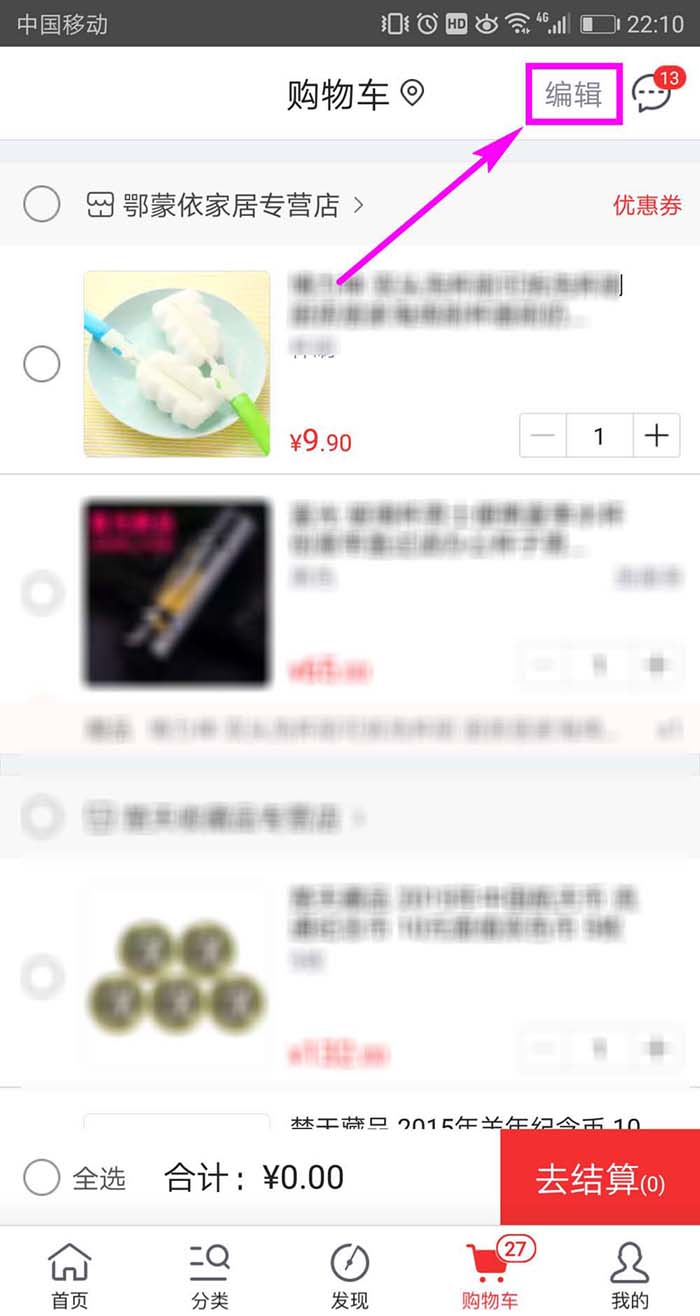Tap 编辑 to edit the cart

[x=574, y=95]
